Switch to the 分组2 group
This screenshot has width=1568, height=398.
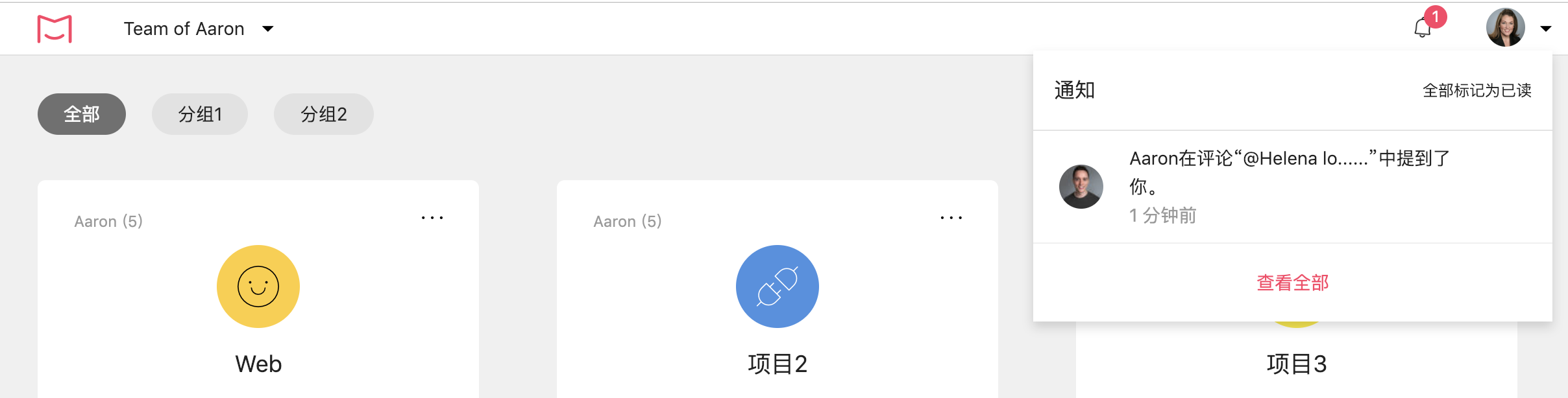point(323,114)
